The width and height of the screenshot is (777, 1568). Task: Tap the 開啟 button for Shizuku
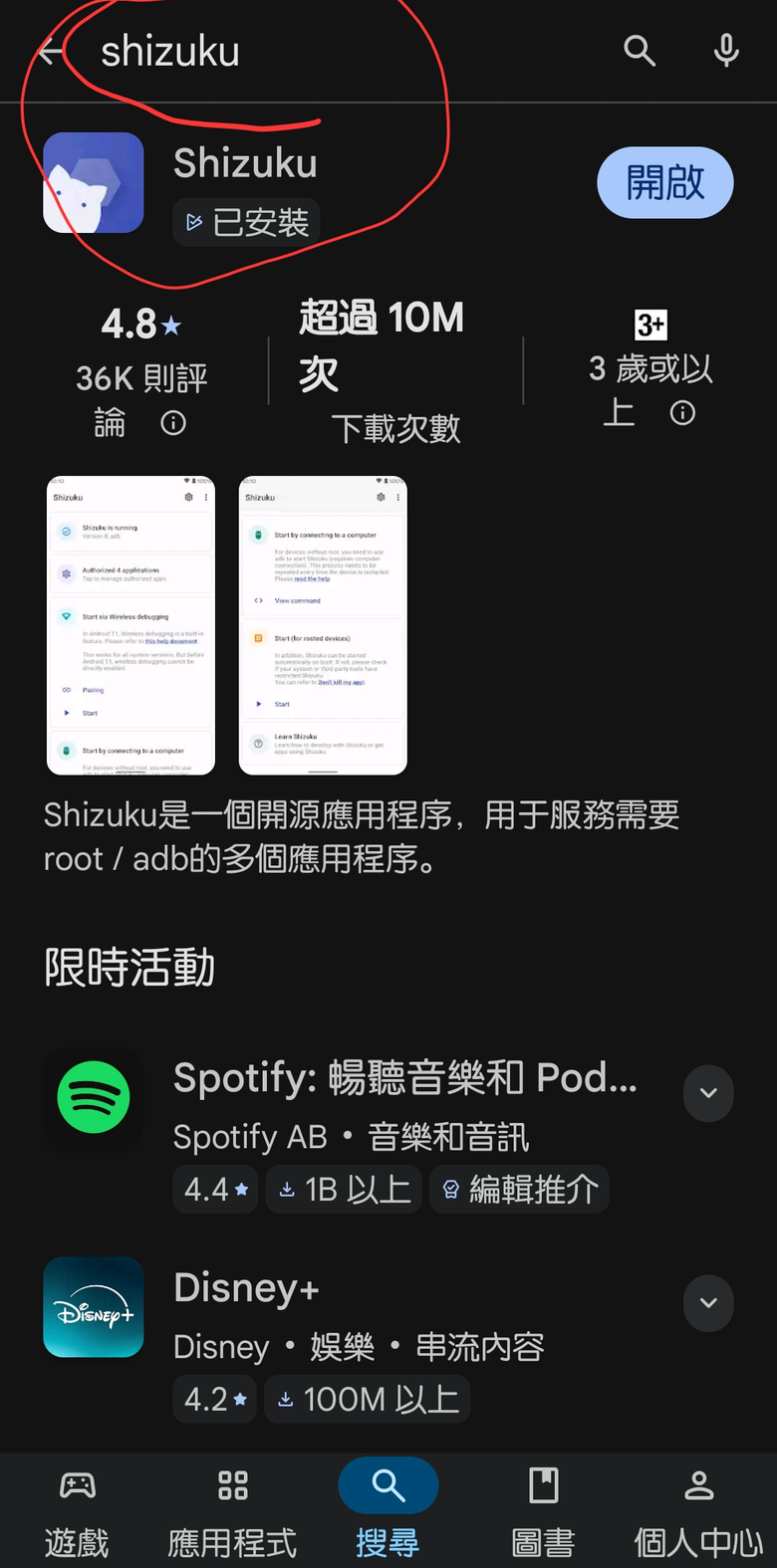coord(664,183)
